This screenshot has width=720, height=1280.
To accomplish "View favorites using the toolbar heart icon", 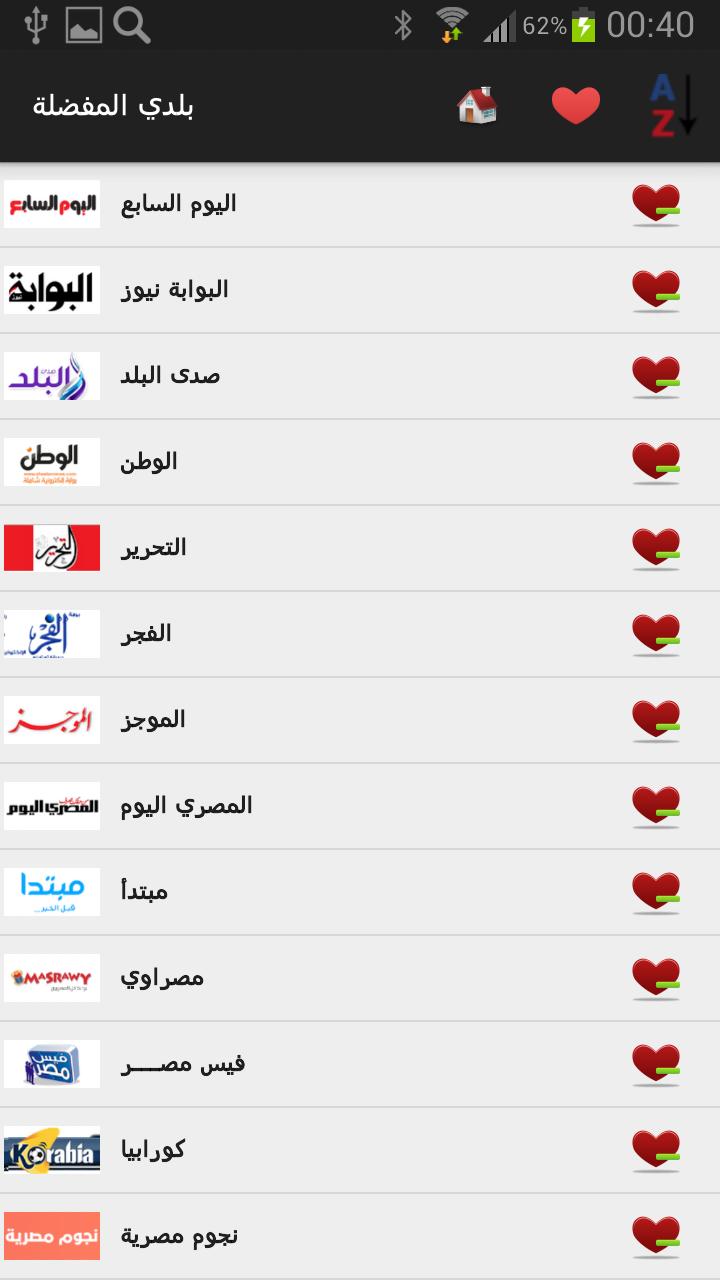I will click(575, 104).
